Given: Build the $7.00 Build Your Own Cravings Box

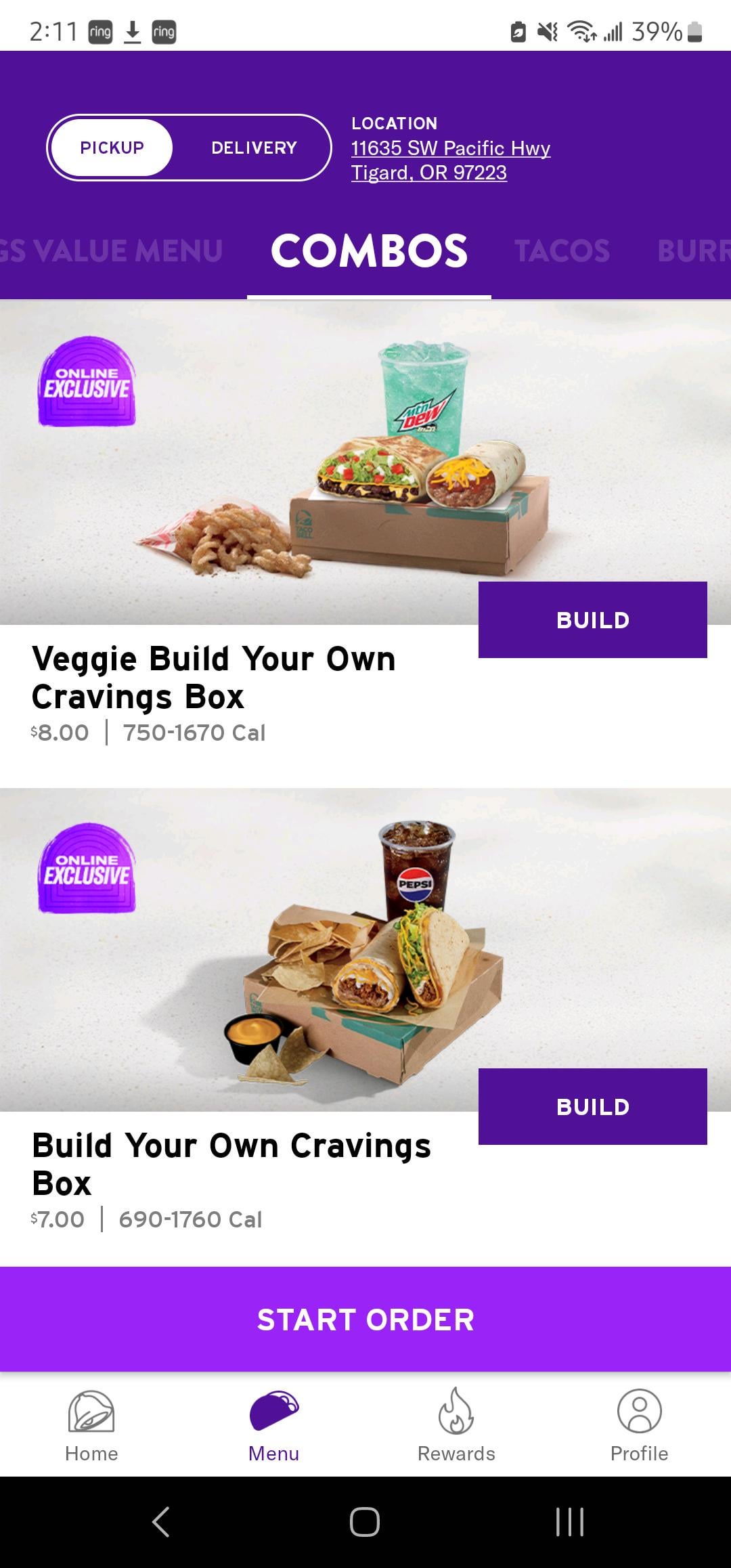Looking at the screenshot, I should pos(592,1106).
